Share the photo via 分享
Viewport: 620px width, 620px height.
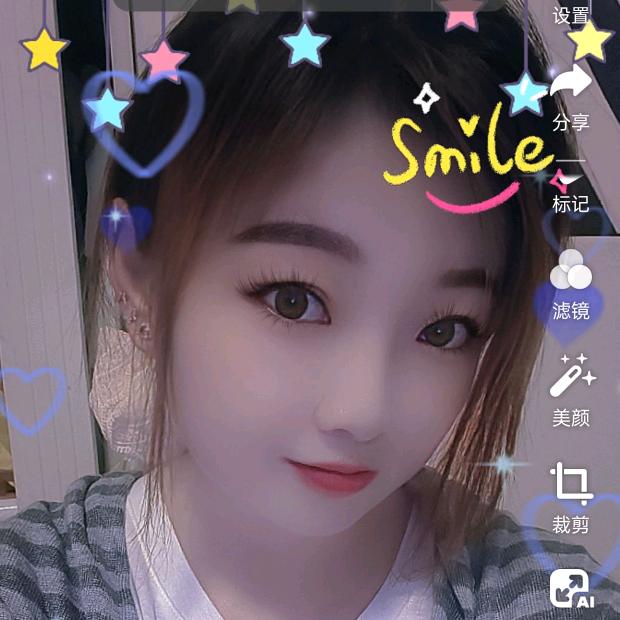(x=571, y=97)
